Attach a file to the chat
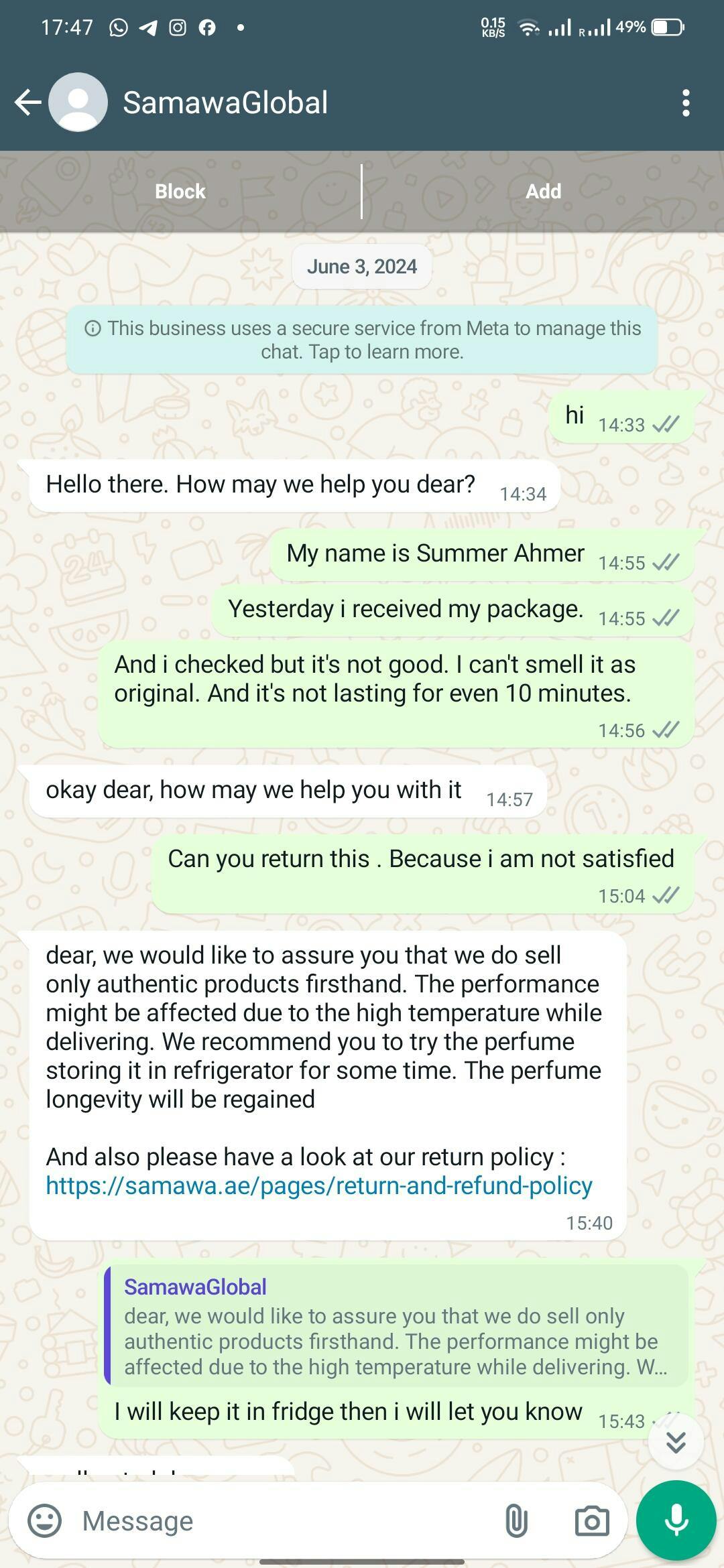The width and height of the screenshot is (724, 1568). point(516,1520)
